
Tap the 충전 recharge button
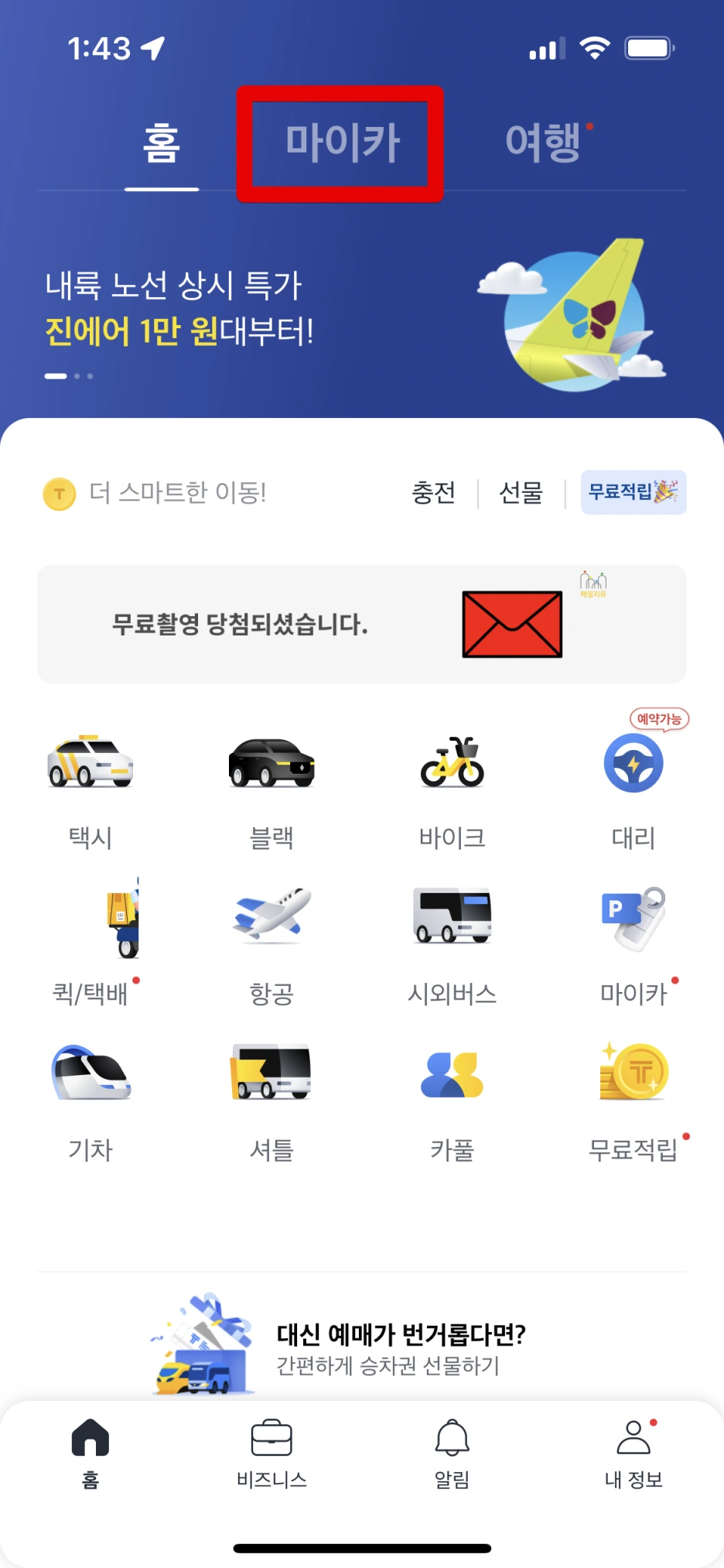[x=433, y=493]
